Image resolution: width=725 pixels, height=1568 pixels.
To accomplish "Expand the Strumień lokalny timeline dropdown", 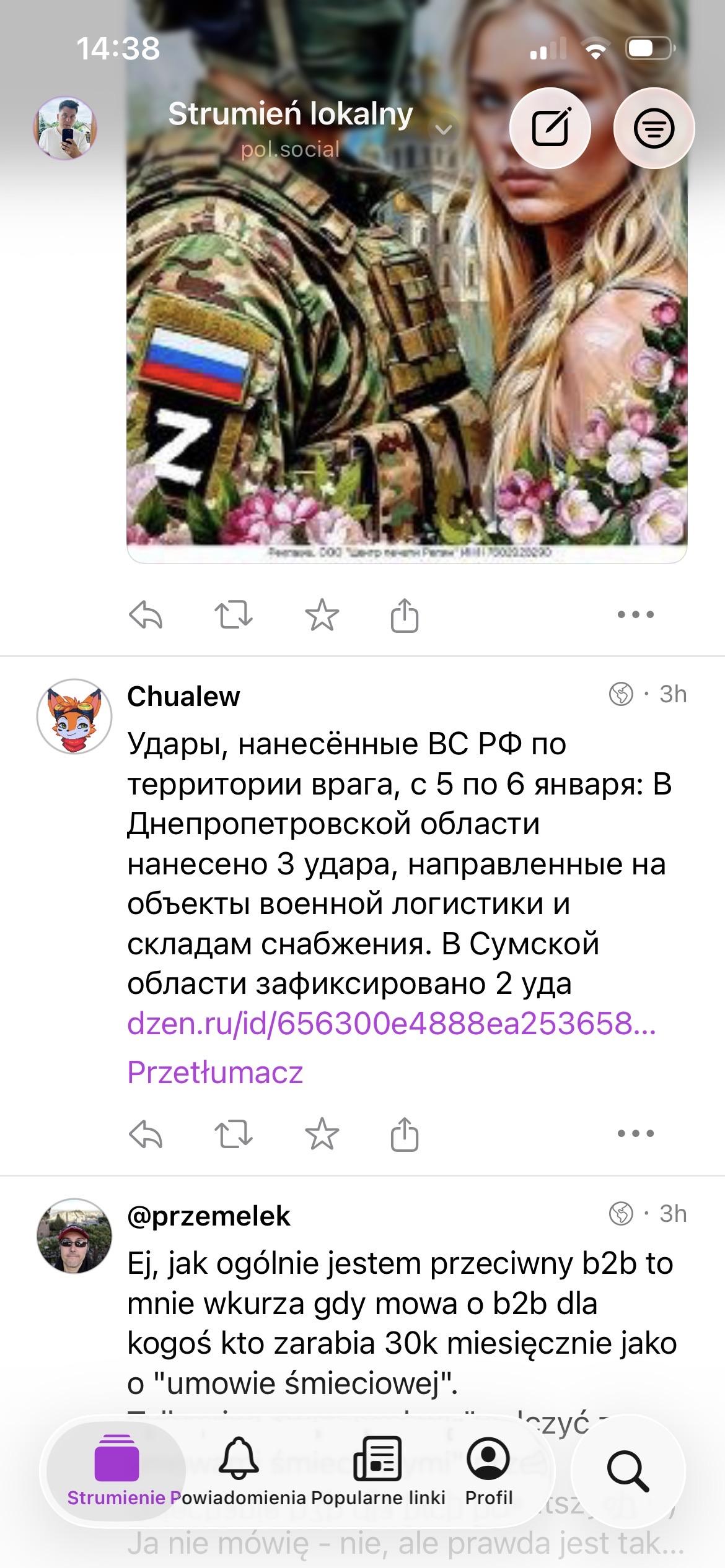I will pyautogui.click(x=444, y=129).
